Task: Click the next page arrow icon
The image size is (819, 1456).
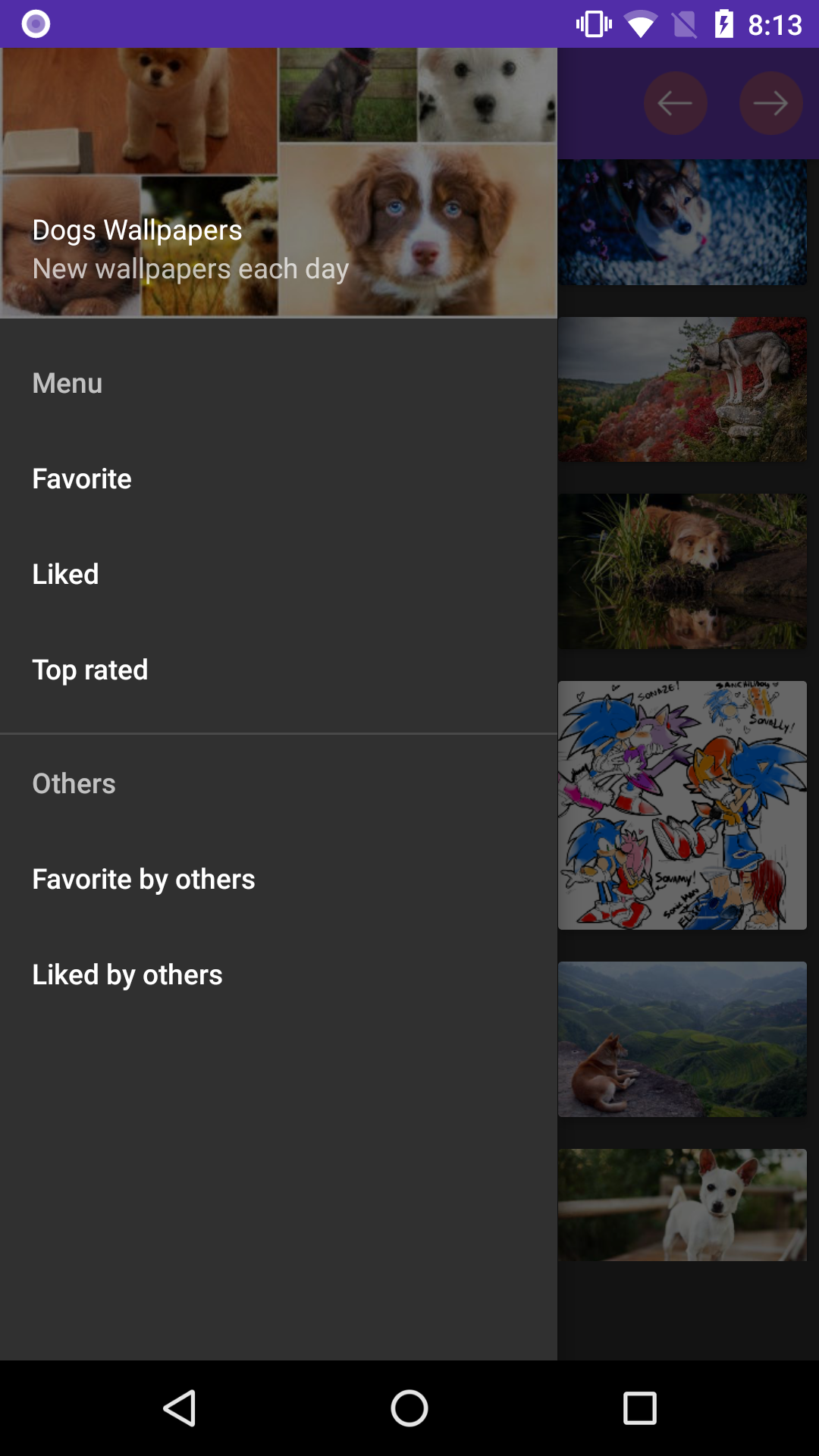Action: coord(770,102)
